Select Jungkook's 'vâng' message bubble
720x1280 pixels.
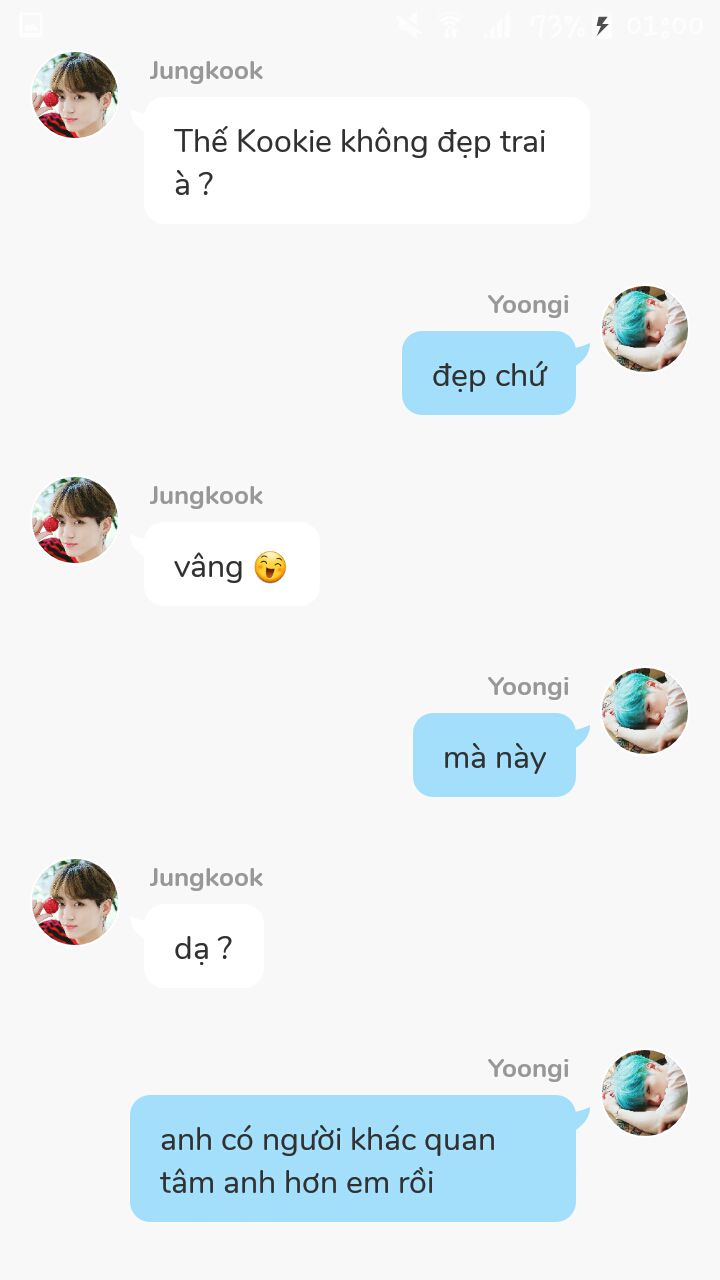click(232, 564)
